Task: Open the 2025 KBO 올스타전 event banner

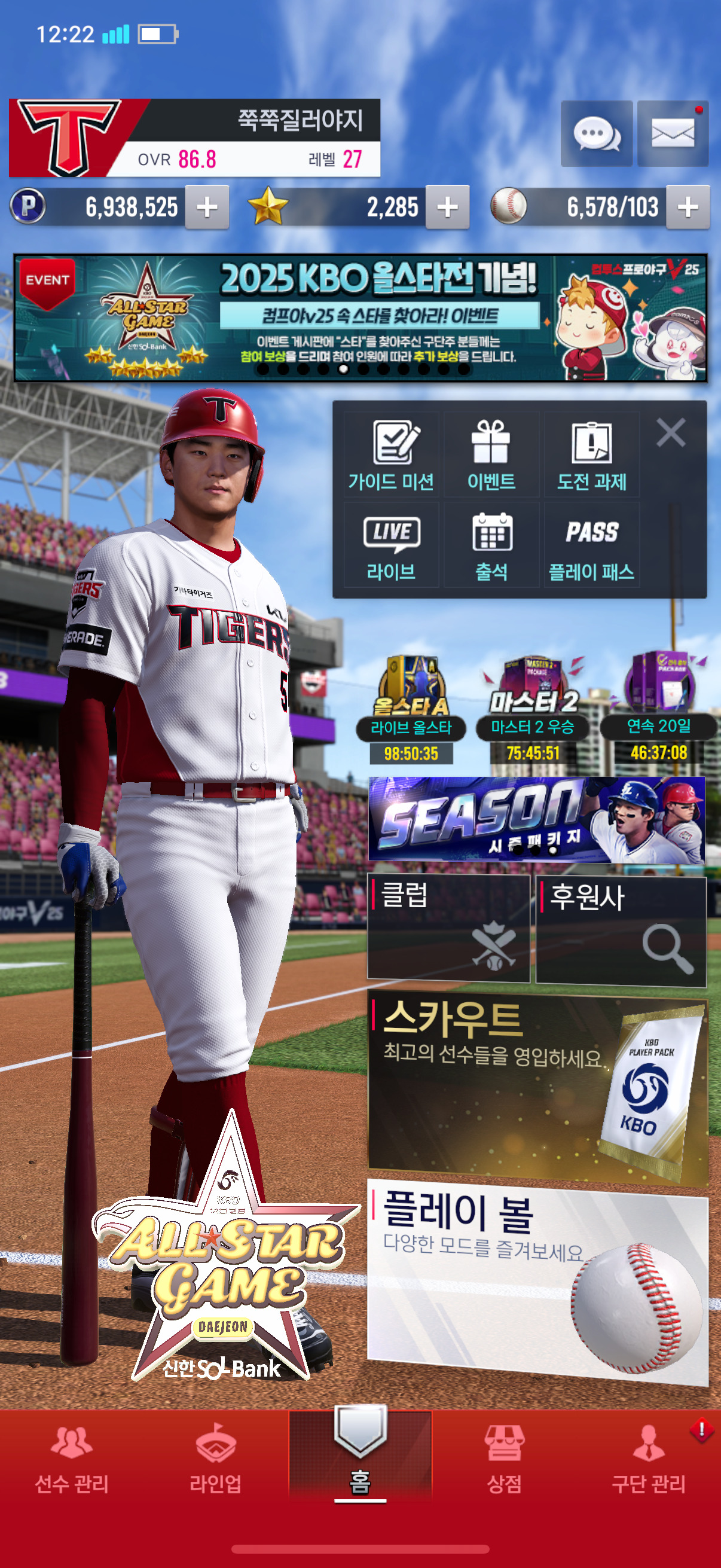Action: coord(360,318)
